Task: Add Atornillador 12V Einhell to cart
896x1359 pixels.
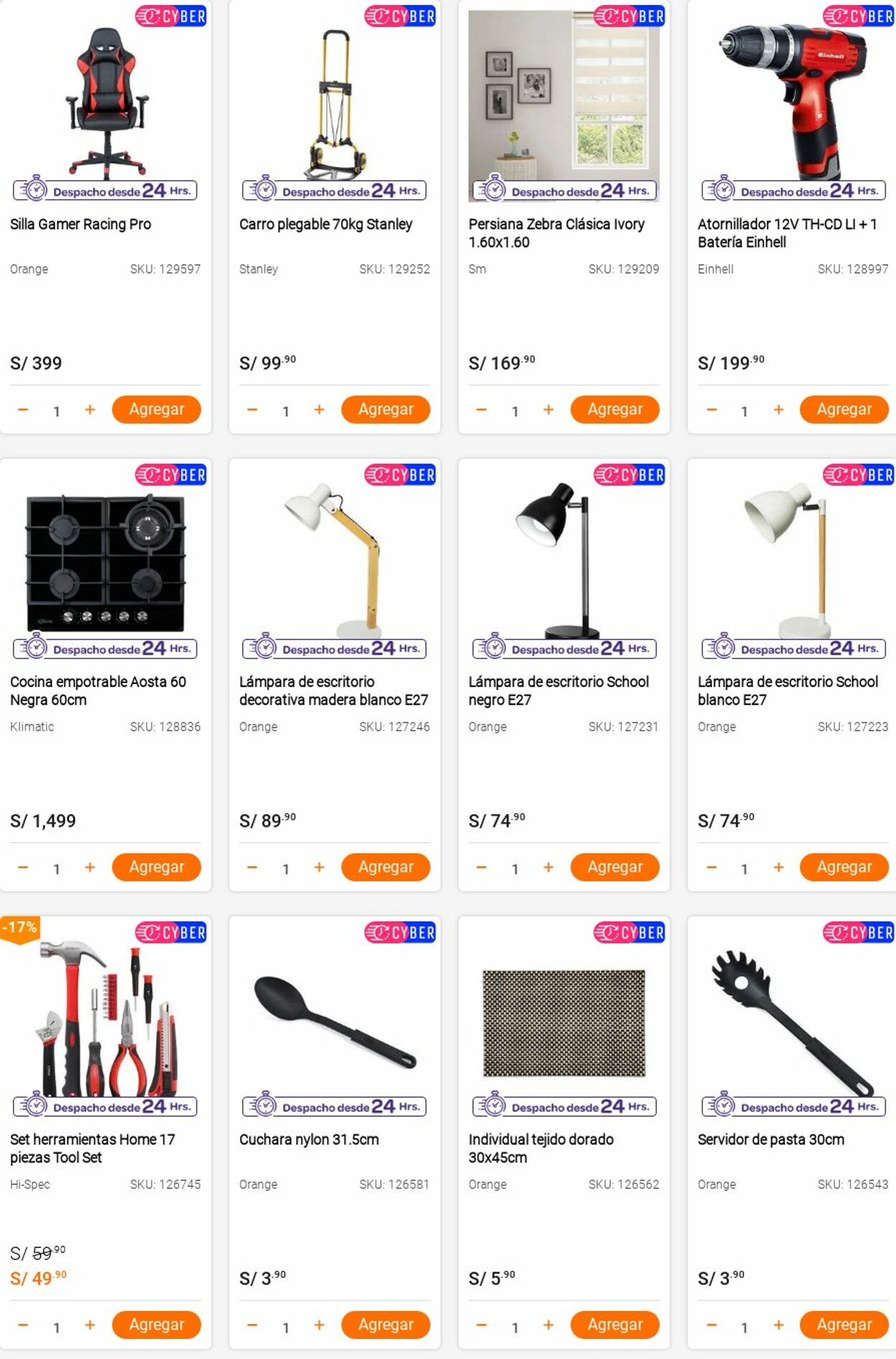Action: tap(844, 409)
